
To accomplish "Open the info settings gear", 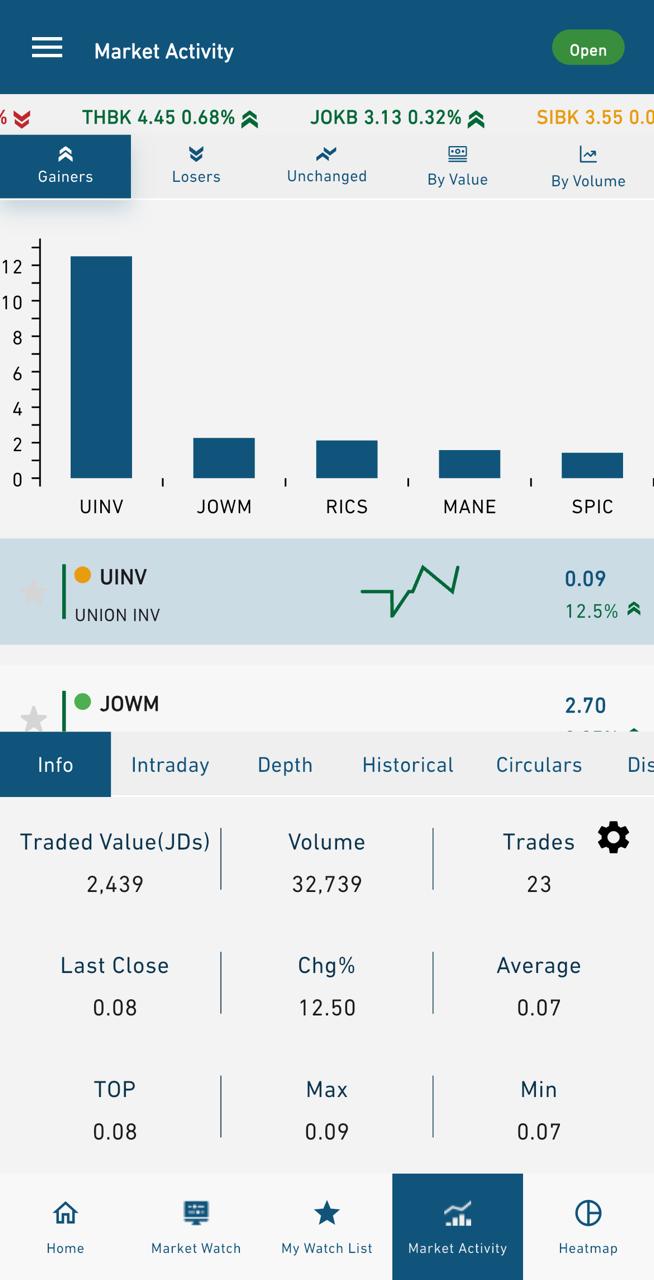I will click(x=613, y=838).
